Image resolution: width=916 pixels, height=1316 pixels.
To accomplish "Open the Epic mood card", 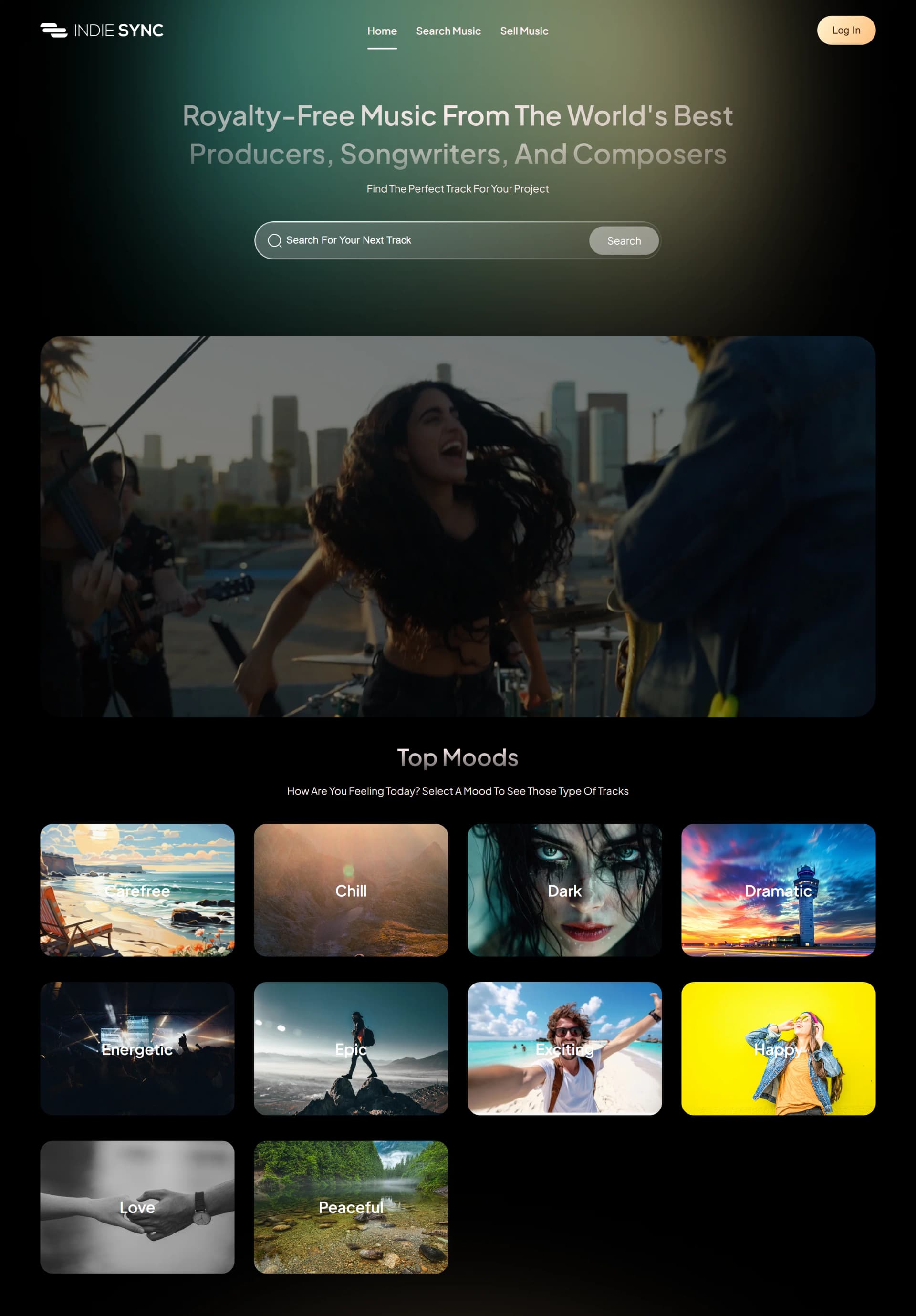I will point(351,1048).
